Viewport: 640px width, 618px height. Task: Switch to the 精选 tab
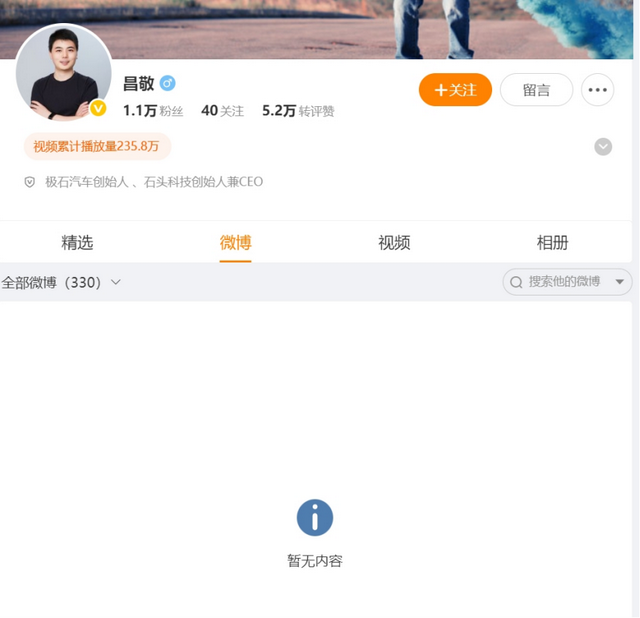click(x=77, y=242)
